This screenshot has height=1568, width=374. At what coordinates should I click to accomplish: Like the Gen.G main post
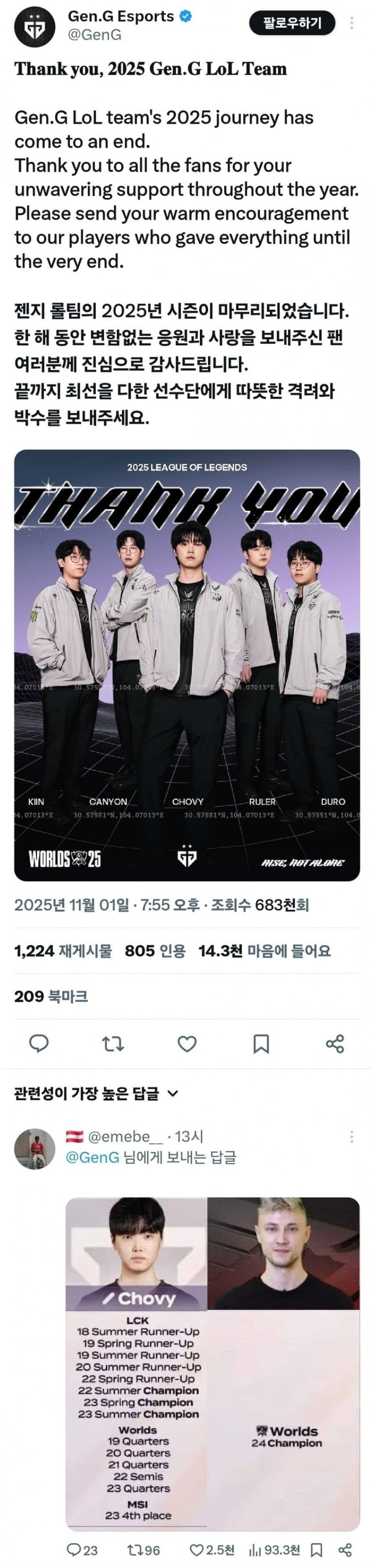click(x=187, y=1044)
